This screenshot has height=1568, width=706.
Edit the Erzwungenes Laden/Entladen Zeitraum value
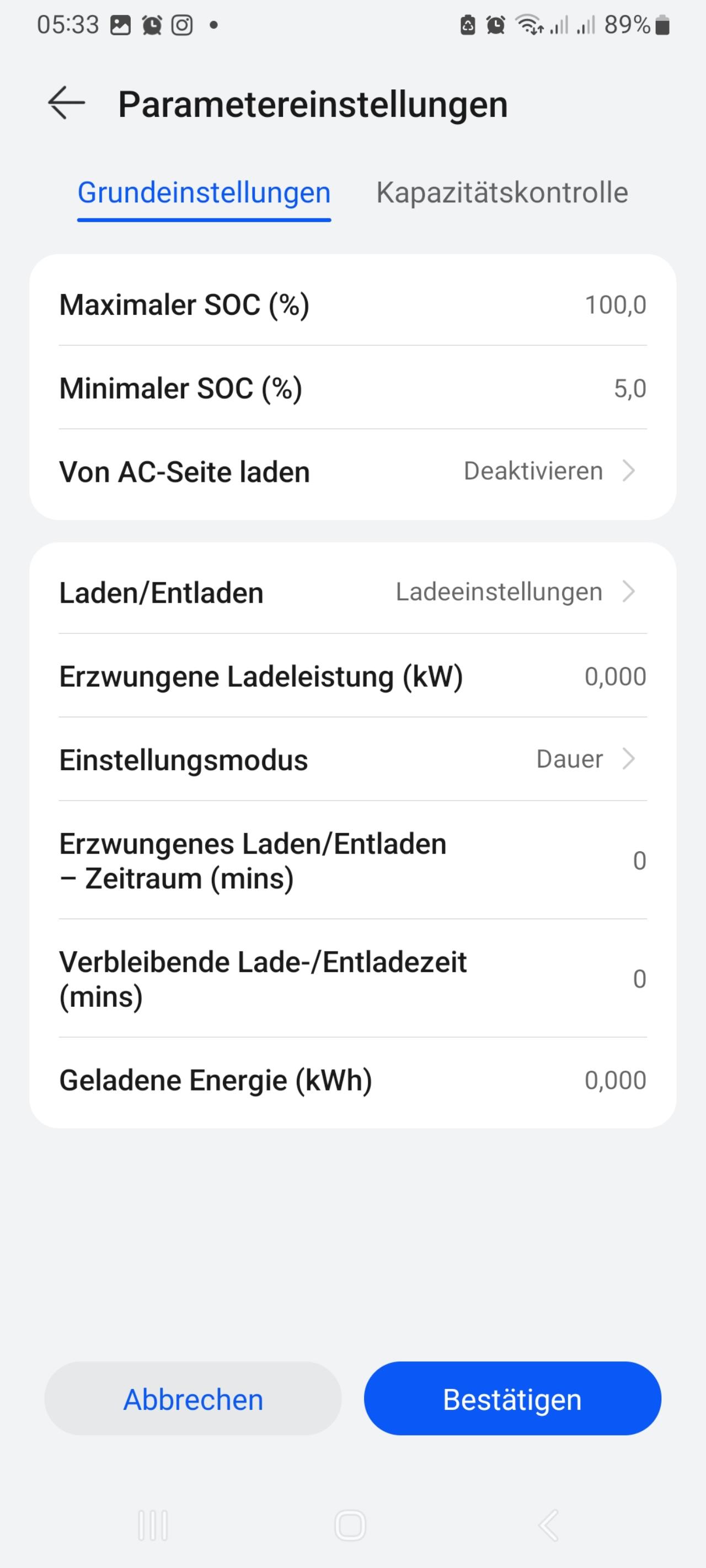(352, 860)
